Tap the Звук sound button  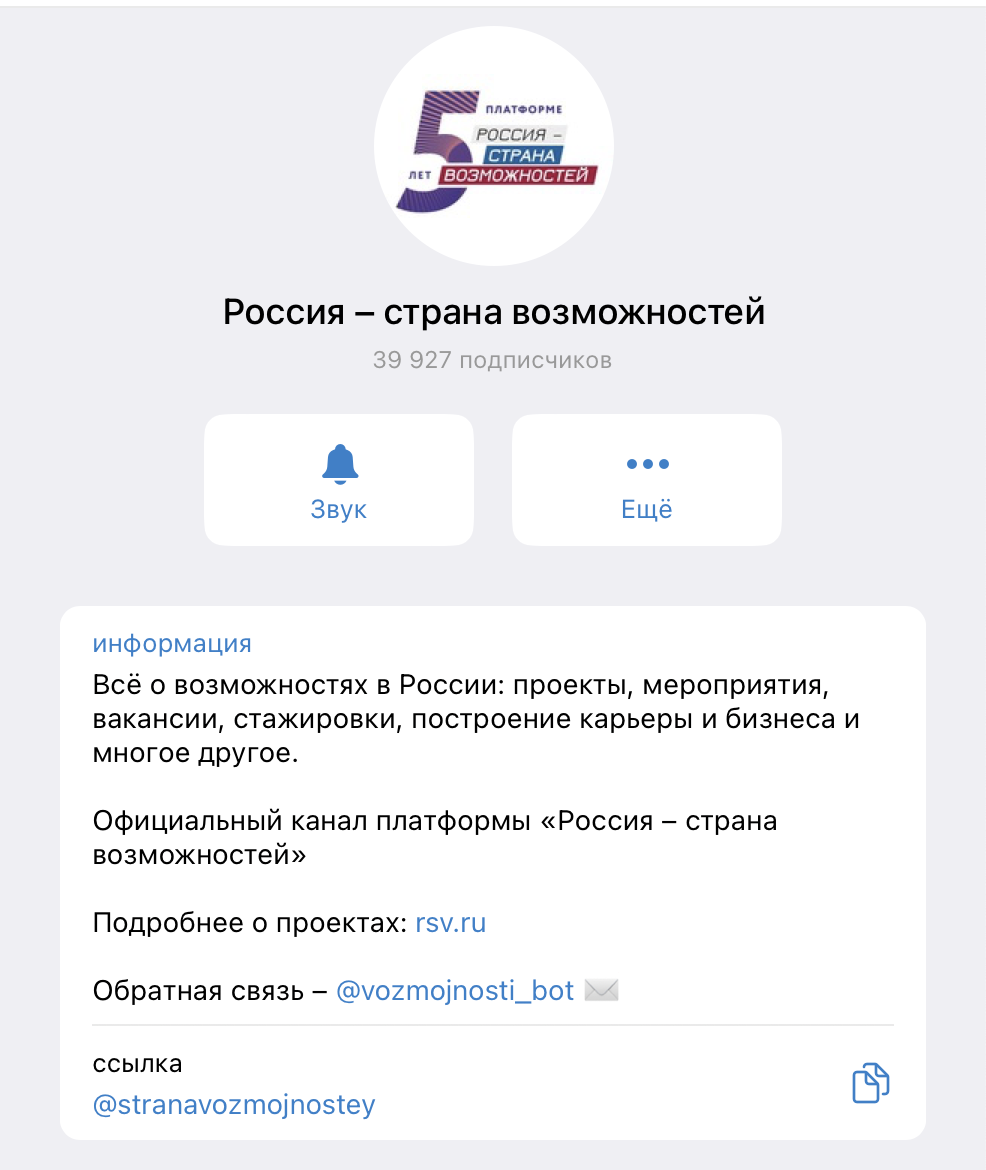point(339,480)
